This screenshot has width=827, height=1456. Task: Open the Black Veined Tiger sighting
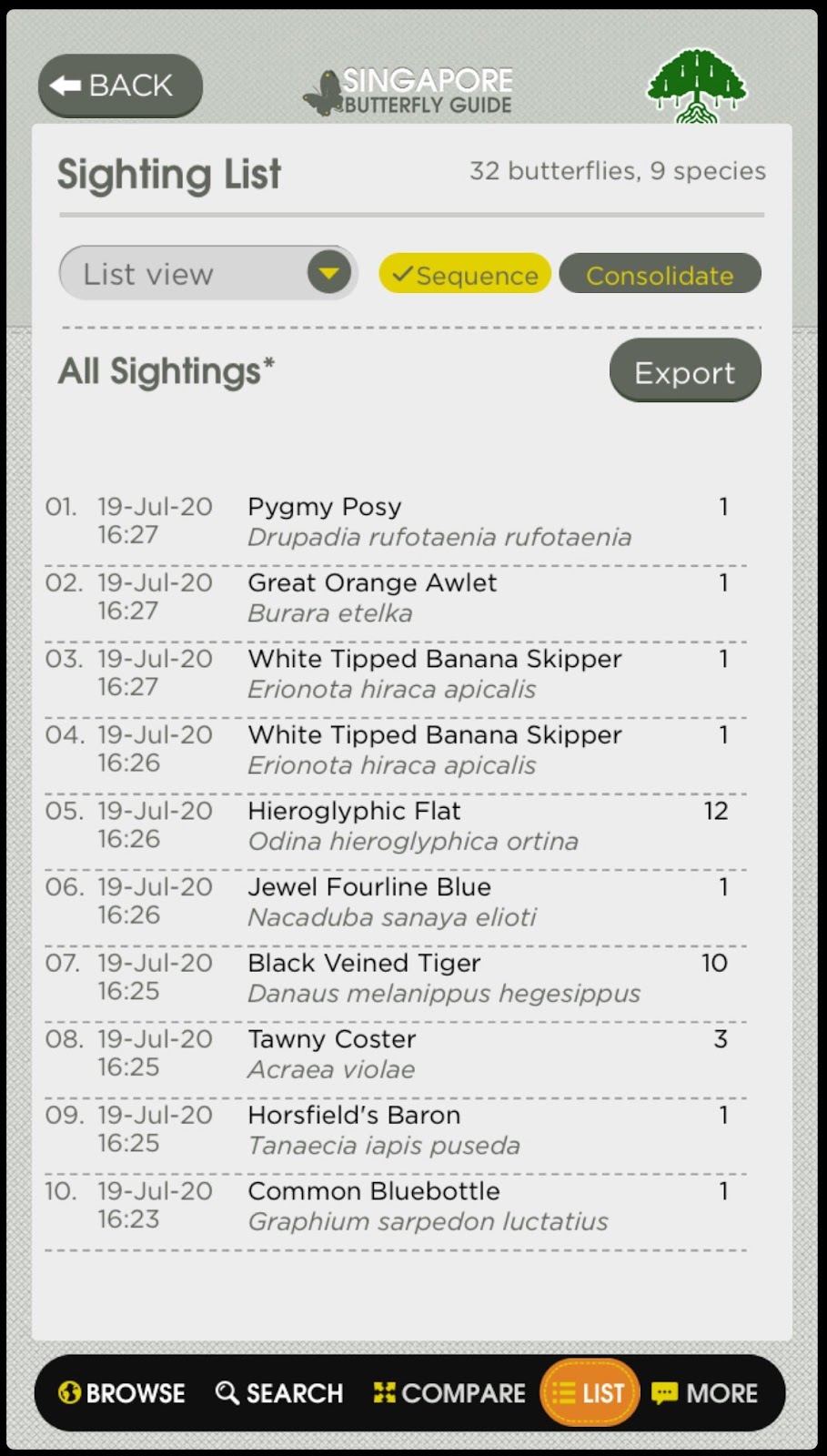pos(396,978)
